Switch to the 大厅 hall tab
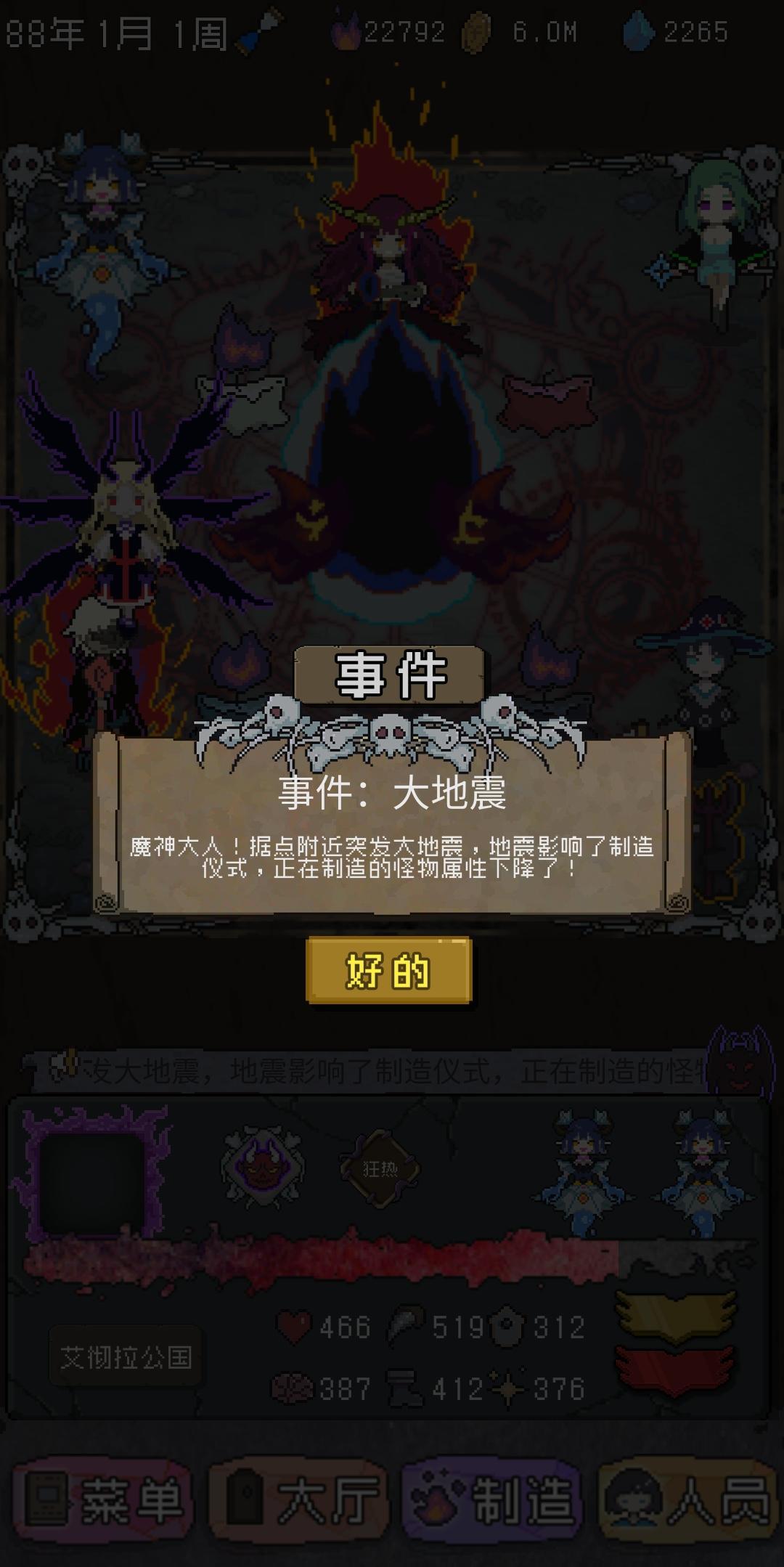This screenshot has height=1567, width=784. click(298, 1499)
